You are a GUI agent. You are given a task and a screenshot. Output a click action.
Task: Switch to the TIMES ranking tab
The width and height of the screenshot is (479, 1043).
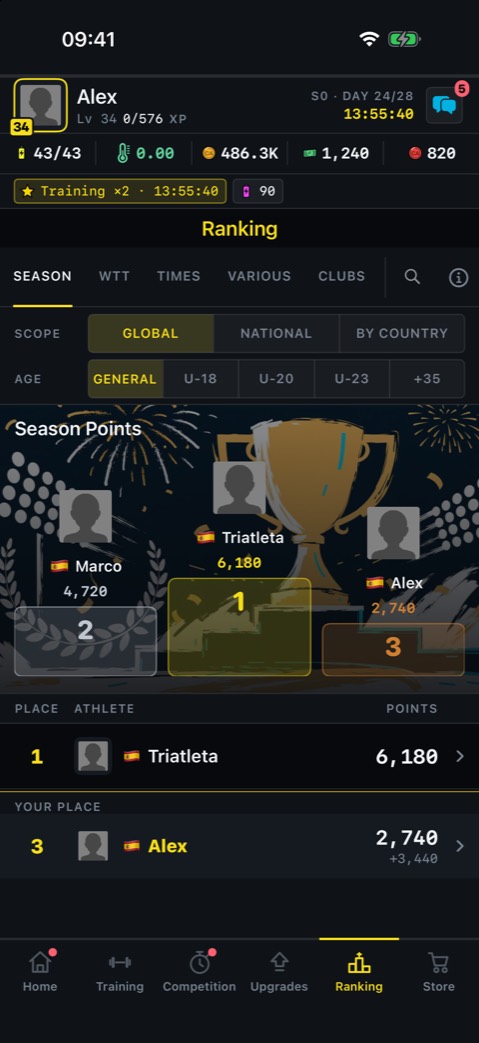pyautogui.click(x=178, y=276)
